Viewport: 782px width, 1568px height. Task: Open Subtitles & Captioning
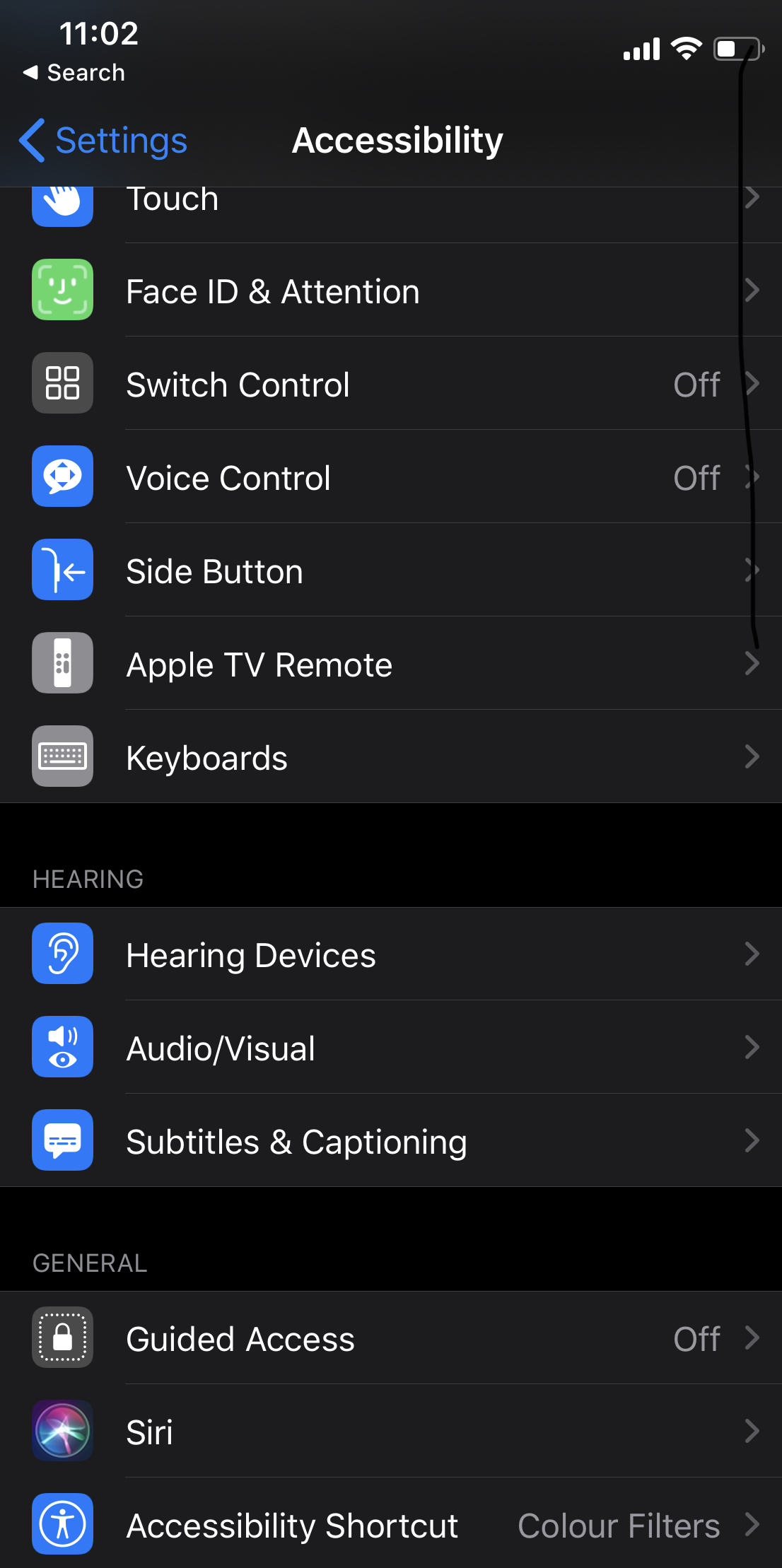coord(391,1141)
